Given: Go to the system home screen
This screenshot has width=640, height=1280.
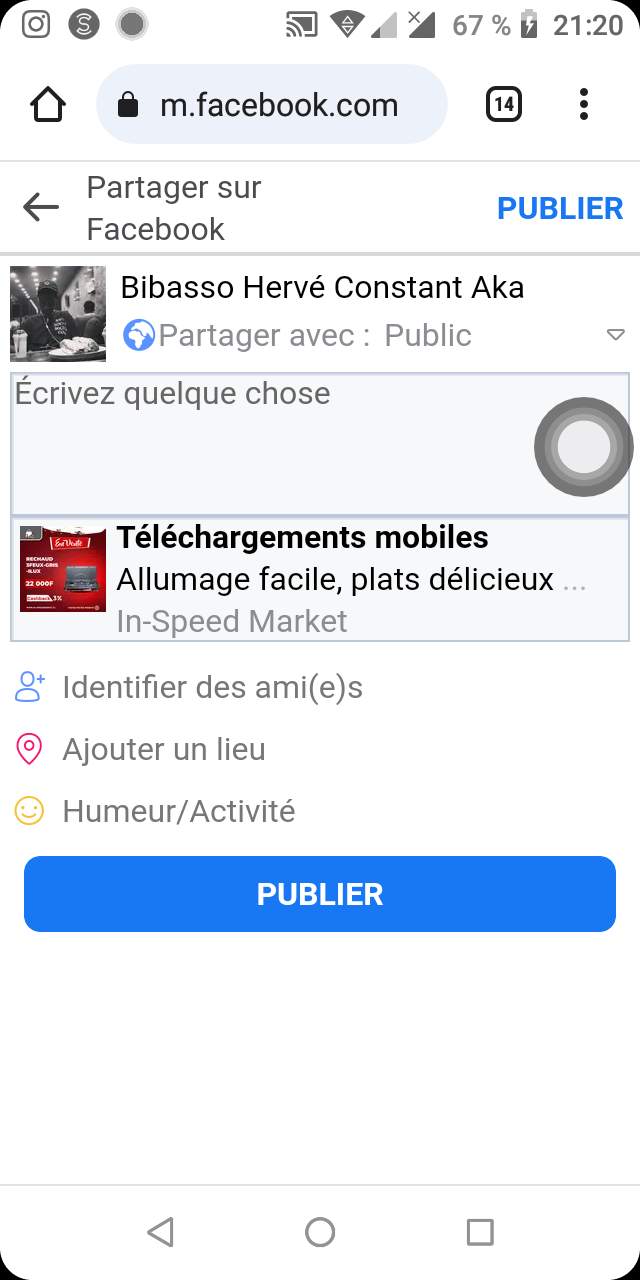Looking at the screenshot, I should (x=320, y=1232).
